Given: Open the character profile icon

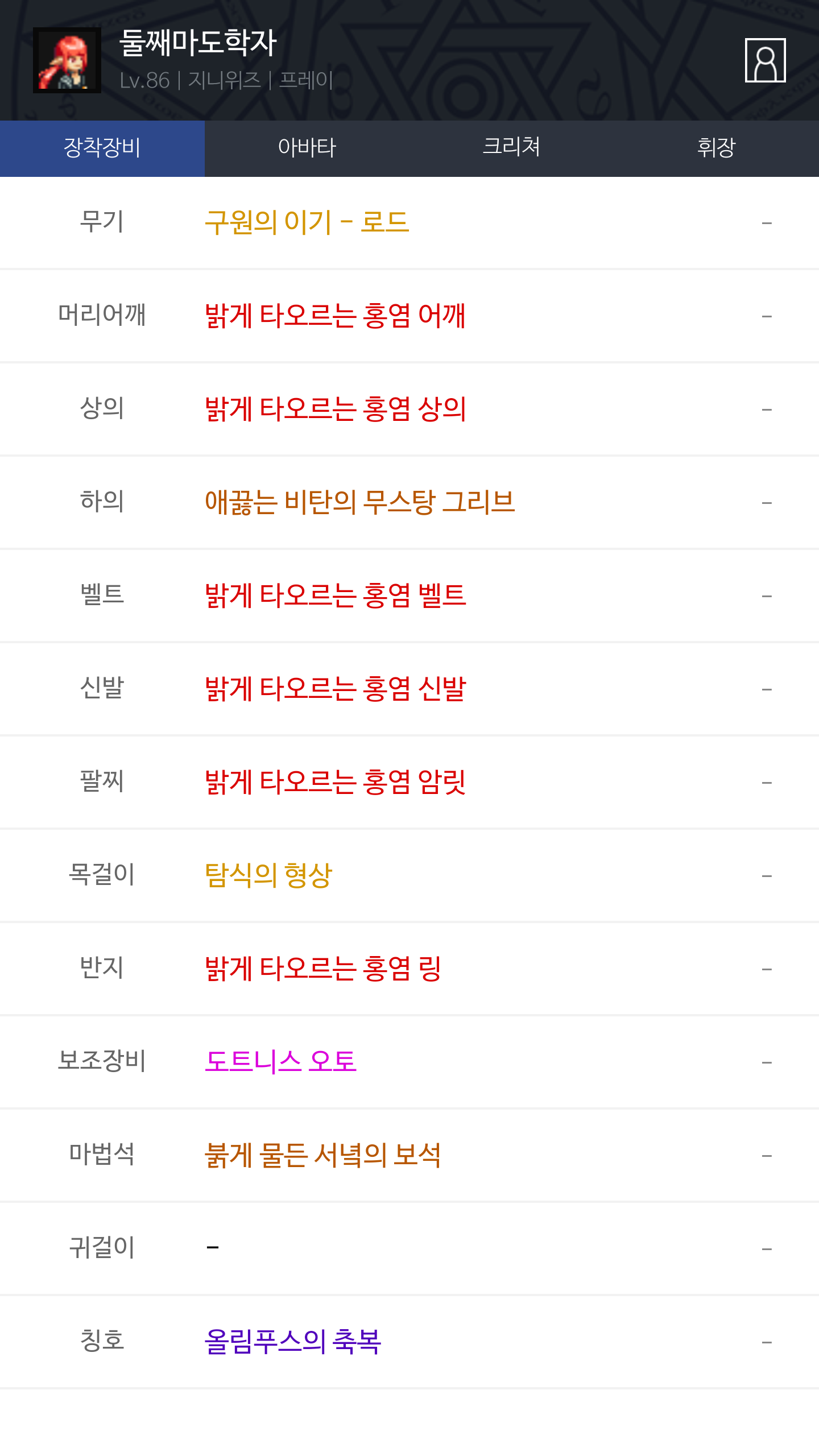Looking at the screenshot, I should [765, 60].
